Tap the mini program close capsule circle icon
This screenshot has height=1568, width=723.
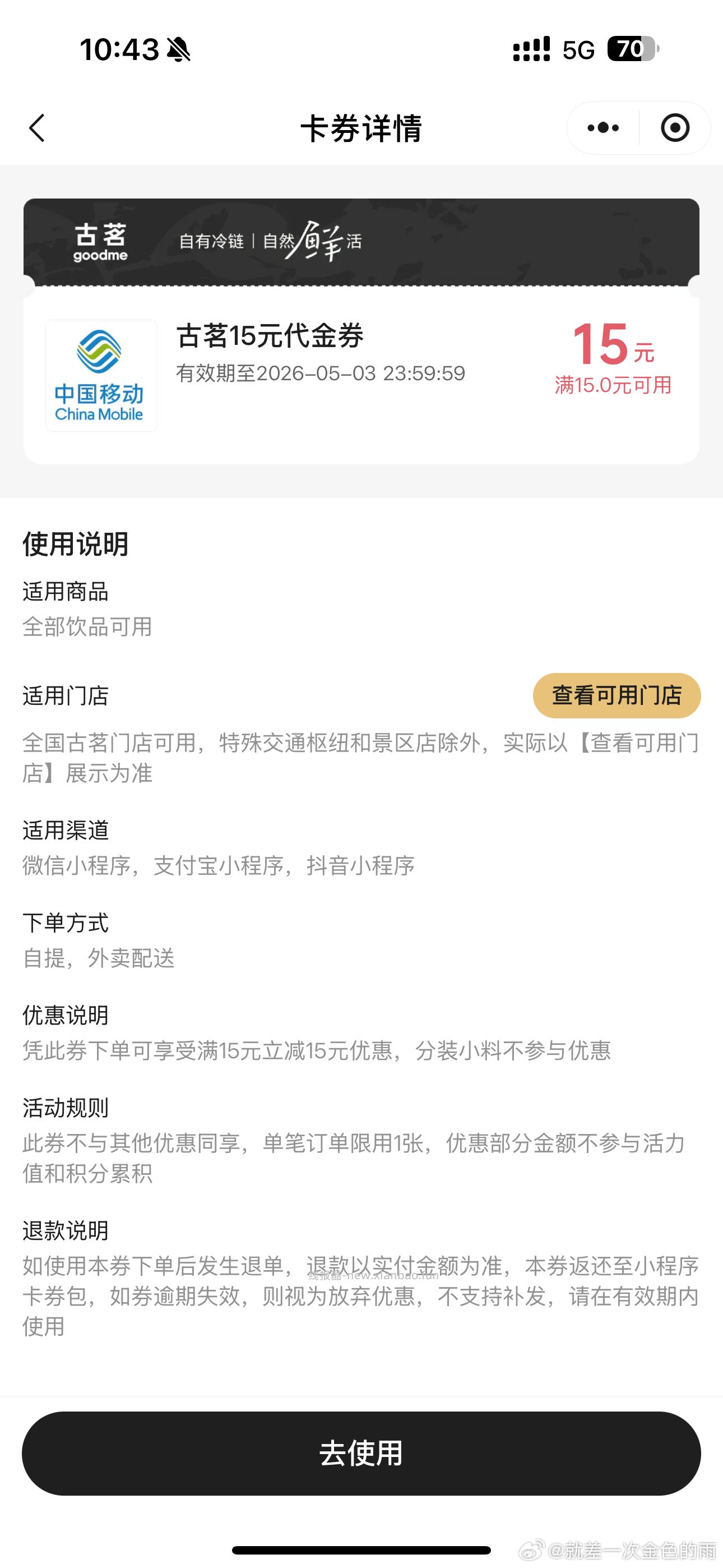[x=676, y=128]
